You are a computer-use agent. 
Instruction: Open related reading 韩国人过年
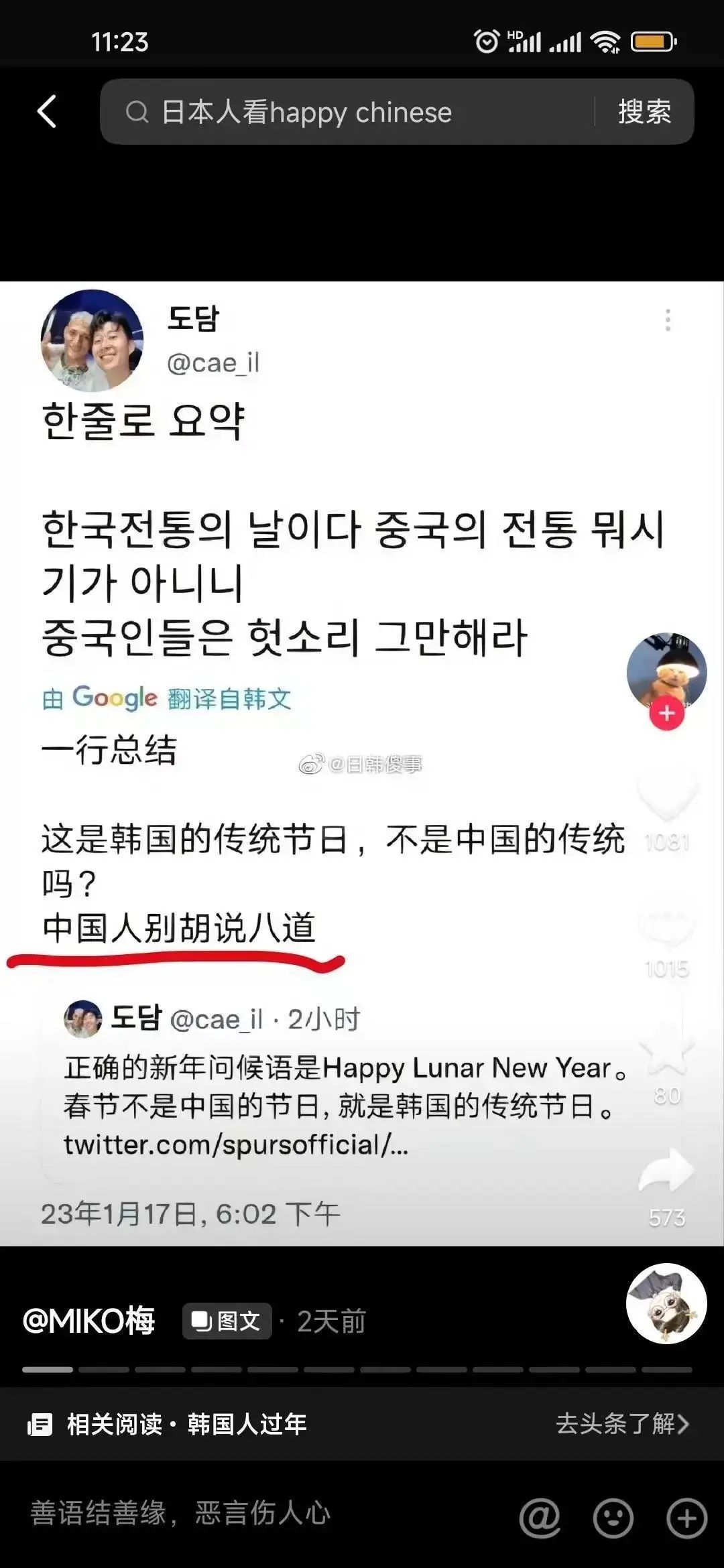click(247, 1424)
